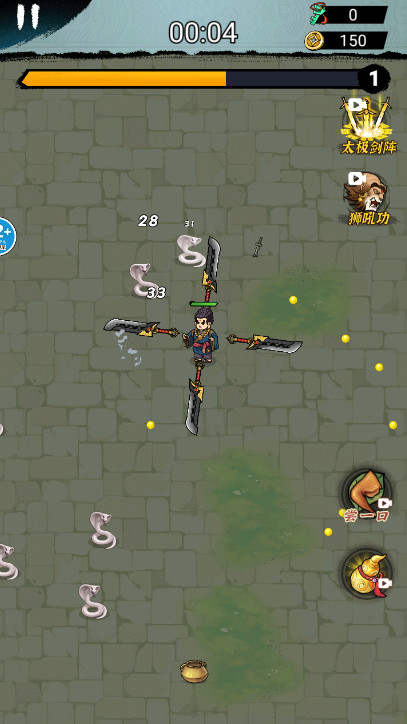The height and width of the screenshot is (724, 407).
Task: Tap the 尝一口 dumpling item button
Action: coord(368,496)
